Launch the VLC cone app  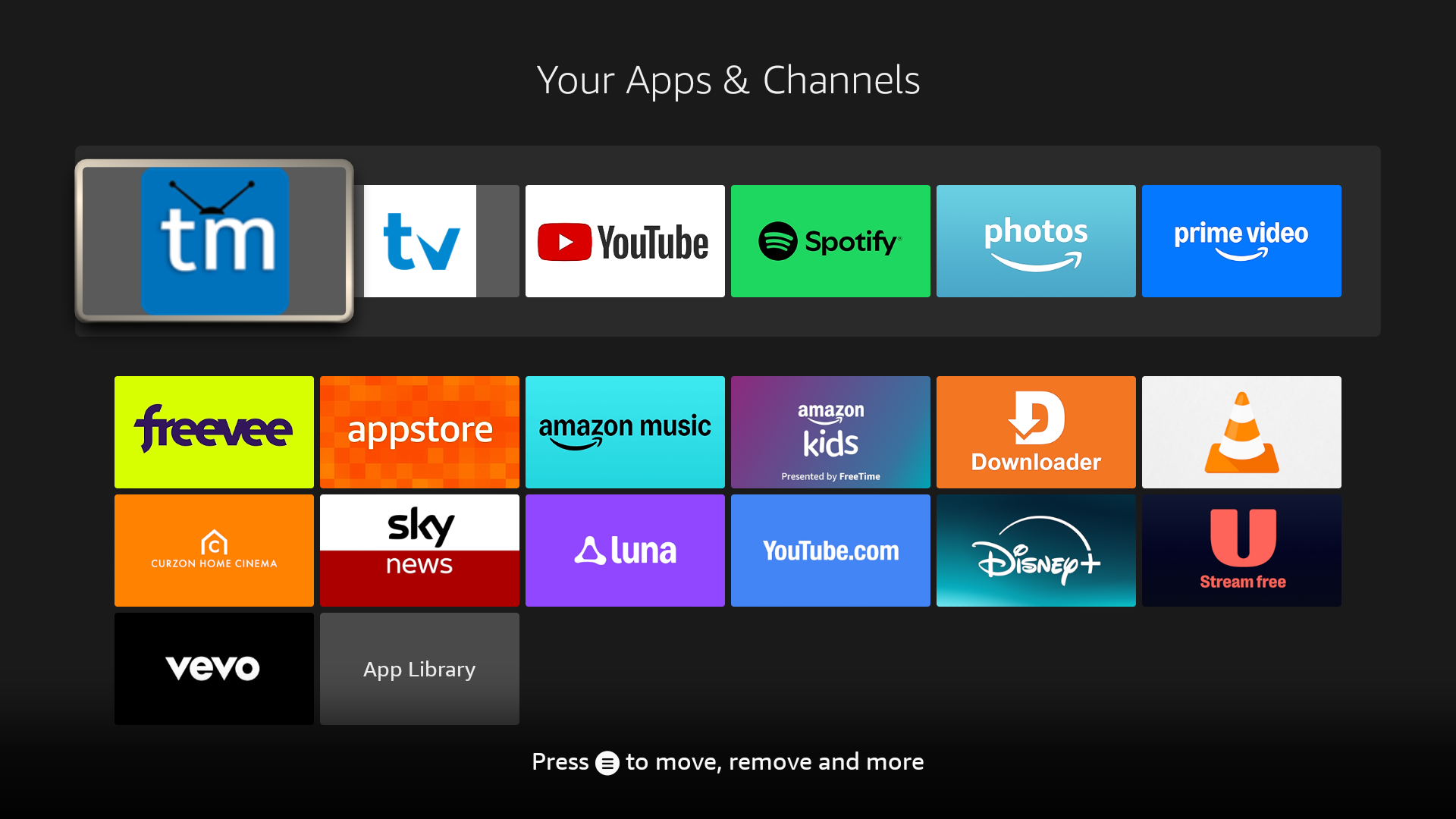point(1241,432)
